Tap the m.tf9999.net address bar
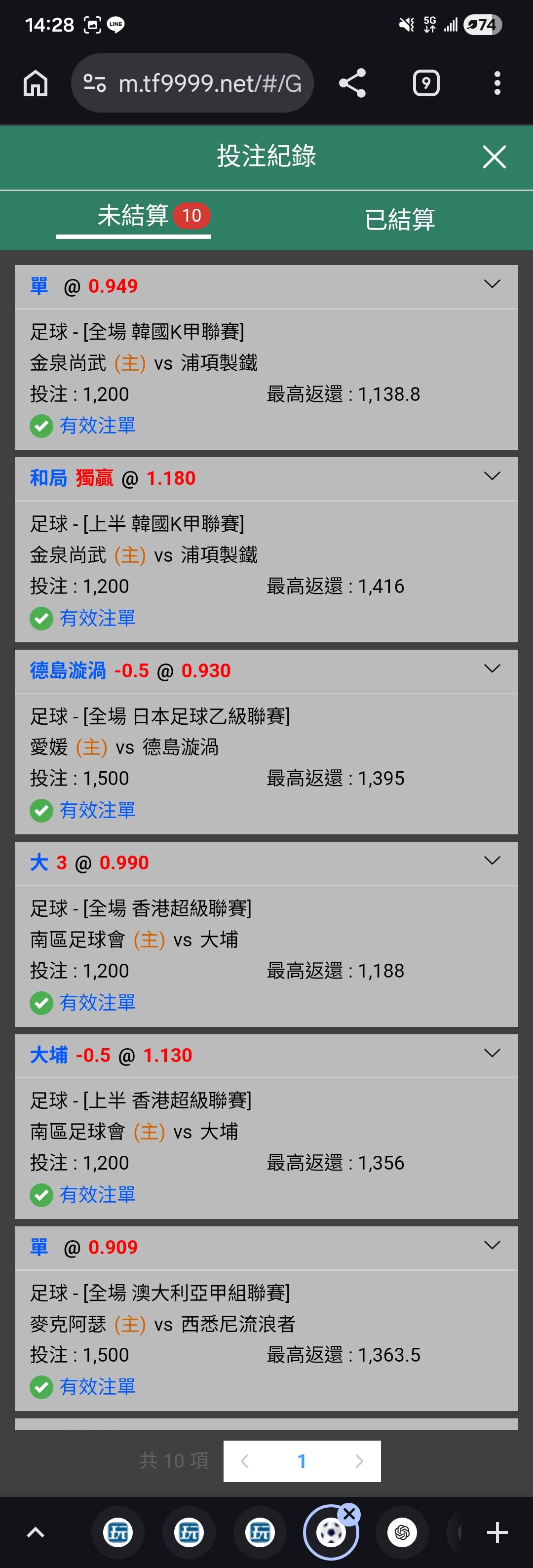 click(x=192, y=83)
